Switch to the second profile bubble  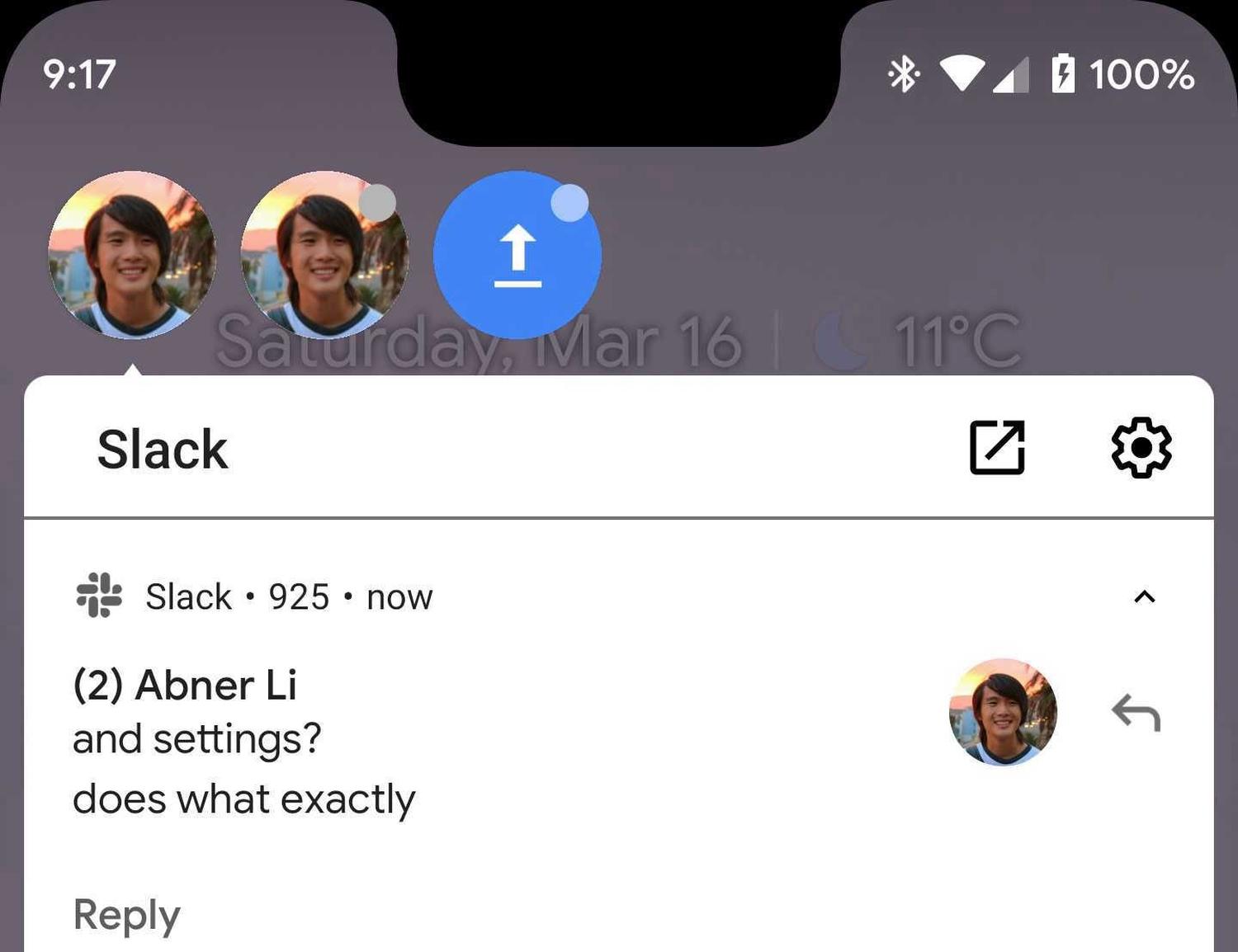(324, 255)
